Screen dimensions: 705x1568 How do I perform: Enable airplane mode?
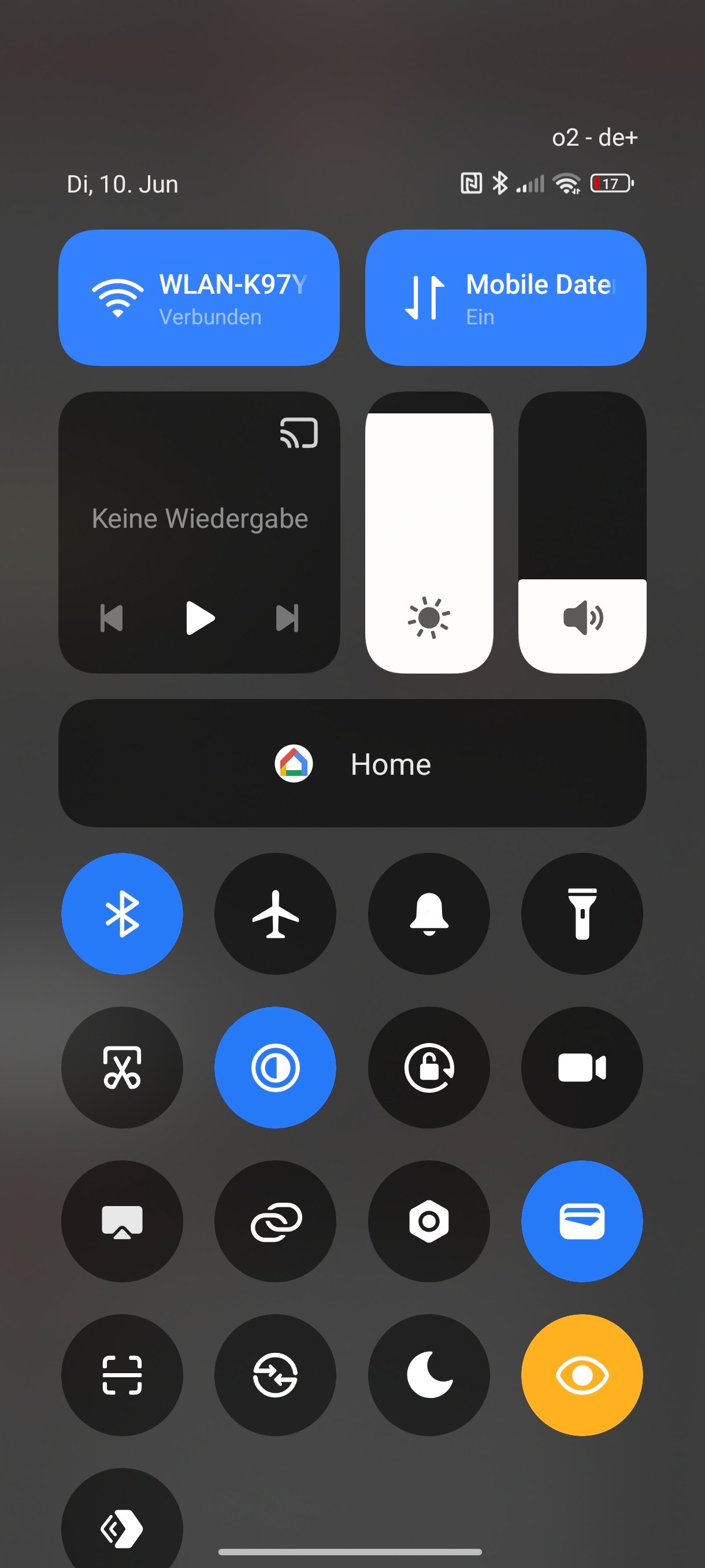point(276,914)
